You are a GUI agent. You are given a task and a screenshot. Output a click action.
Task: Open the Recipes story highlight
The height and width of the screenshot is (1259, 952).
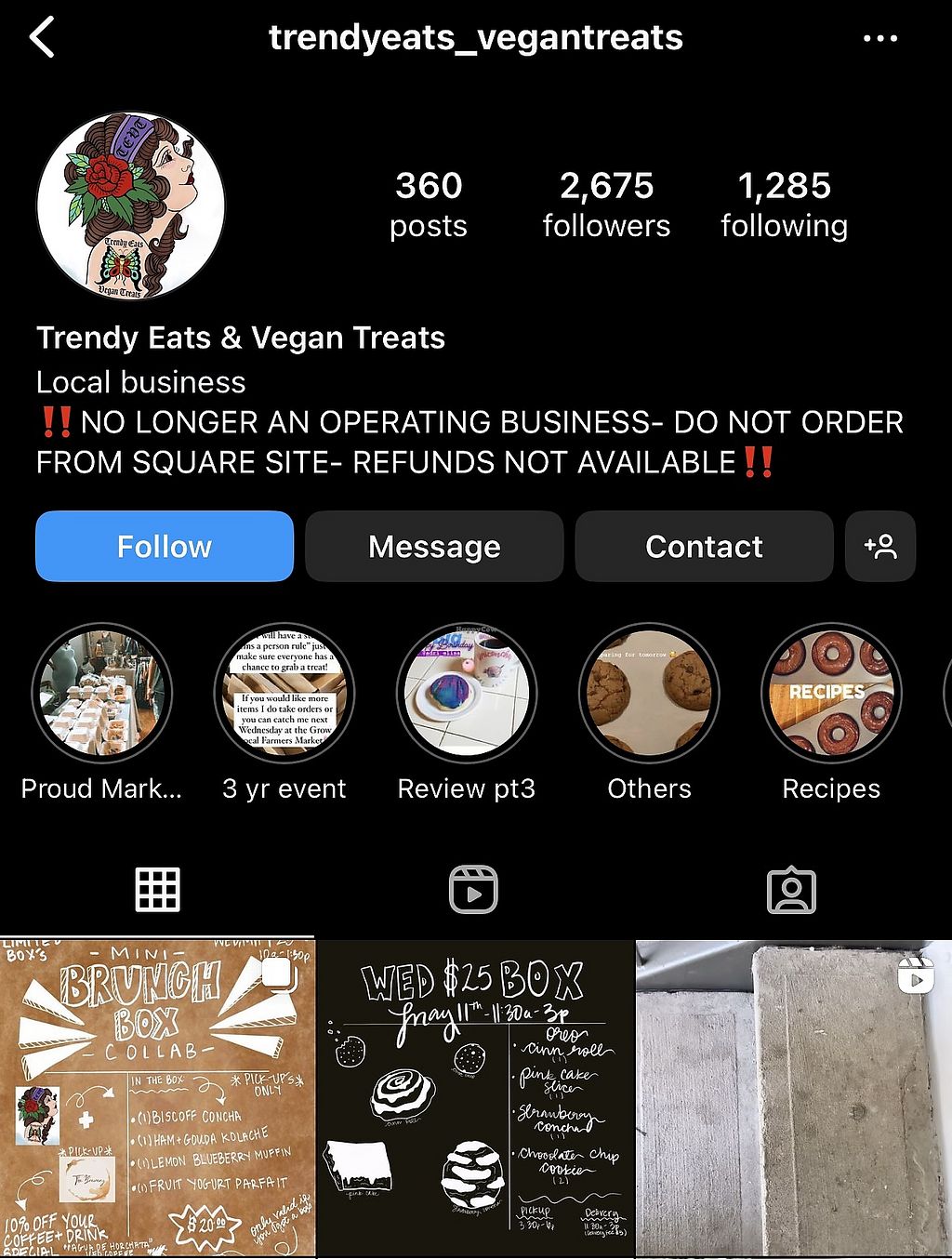tap(831, 694)
